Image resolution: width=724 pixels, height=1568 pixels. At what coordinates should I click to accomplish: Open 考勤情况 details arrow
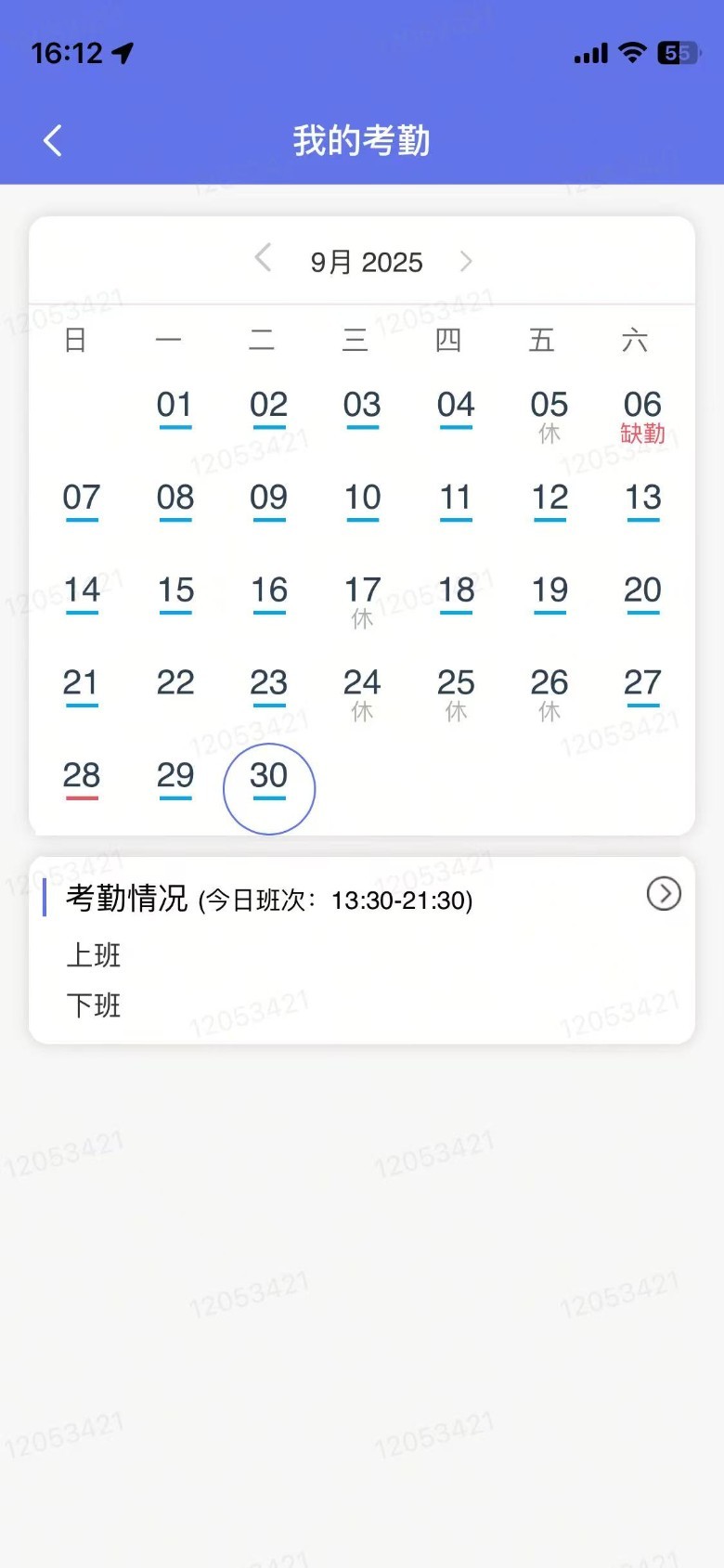pos(664,893)
